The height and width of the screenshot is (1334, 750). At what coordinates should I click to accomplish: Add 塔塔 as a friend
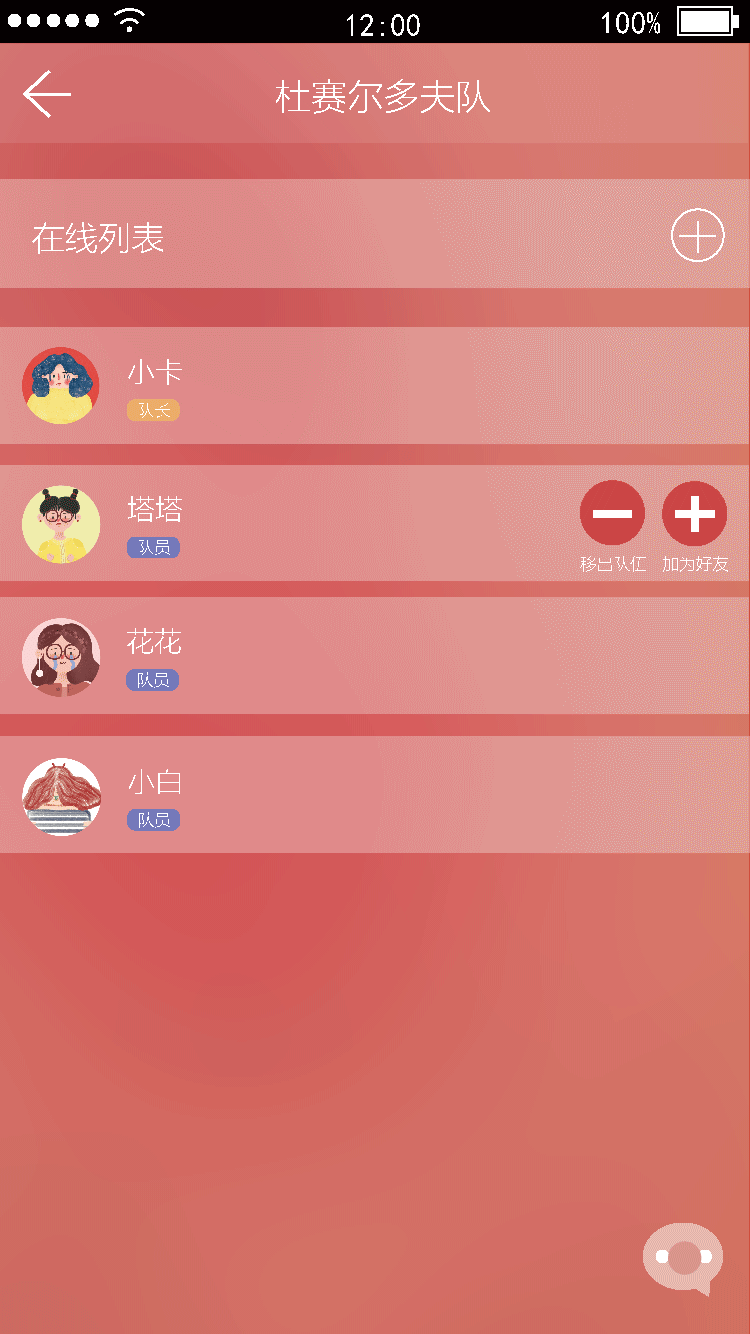pos(695,514)
